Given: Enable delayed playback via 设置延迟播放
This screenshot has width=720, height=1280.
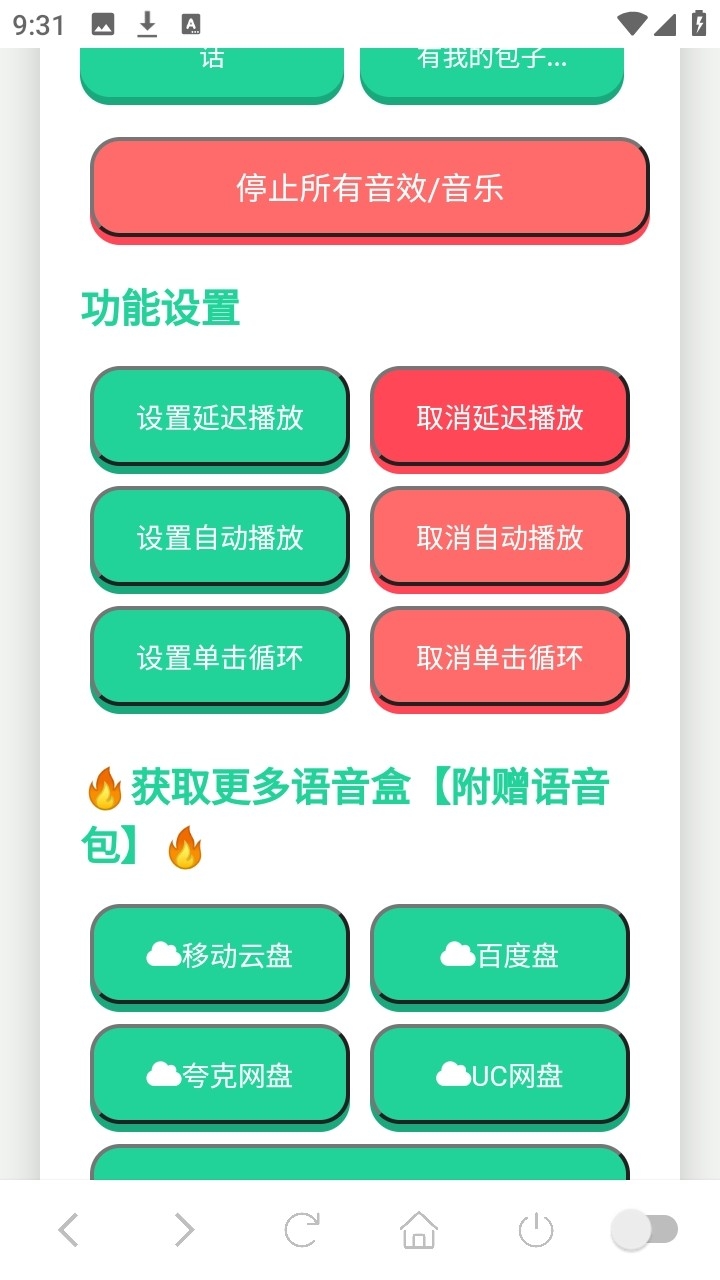Looking at the screenshot, I should [x=220, y=417].
